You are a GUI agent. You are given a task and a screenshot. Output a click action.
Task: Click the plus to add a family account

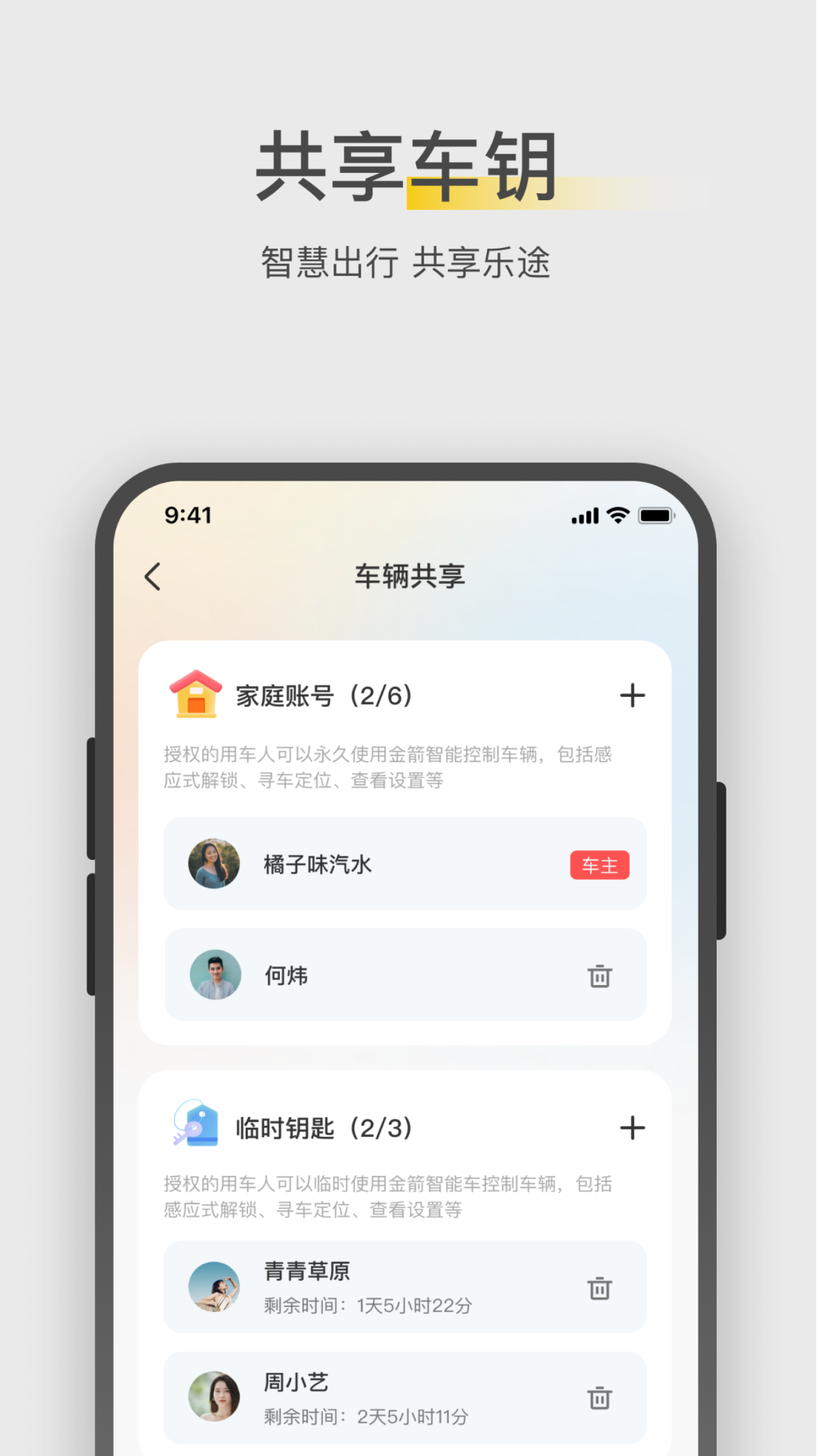(x=633, y=695)
